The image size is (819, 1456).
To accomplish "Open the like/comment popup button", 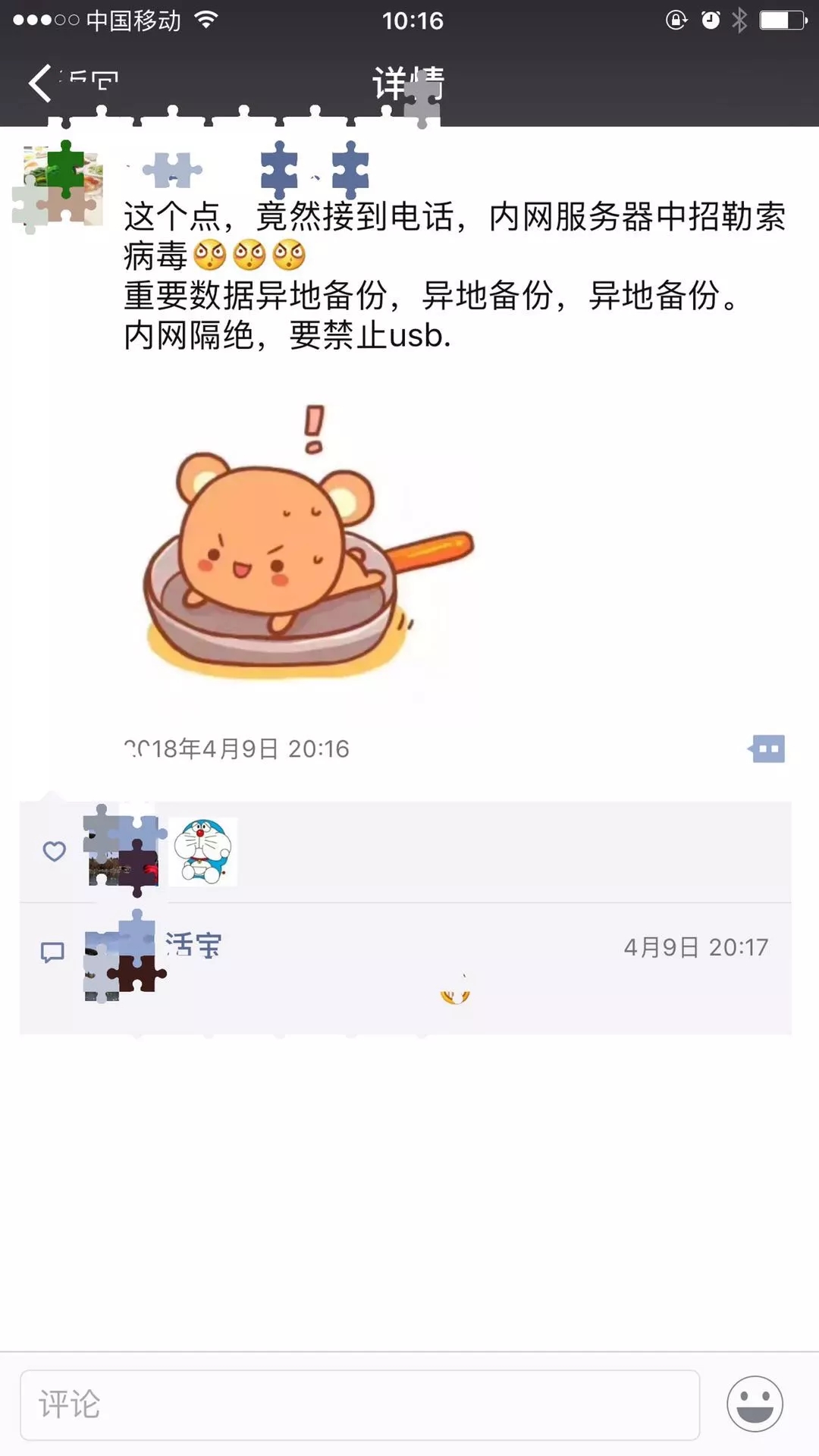I will click(767, 749).
